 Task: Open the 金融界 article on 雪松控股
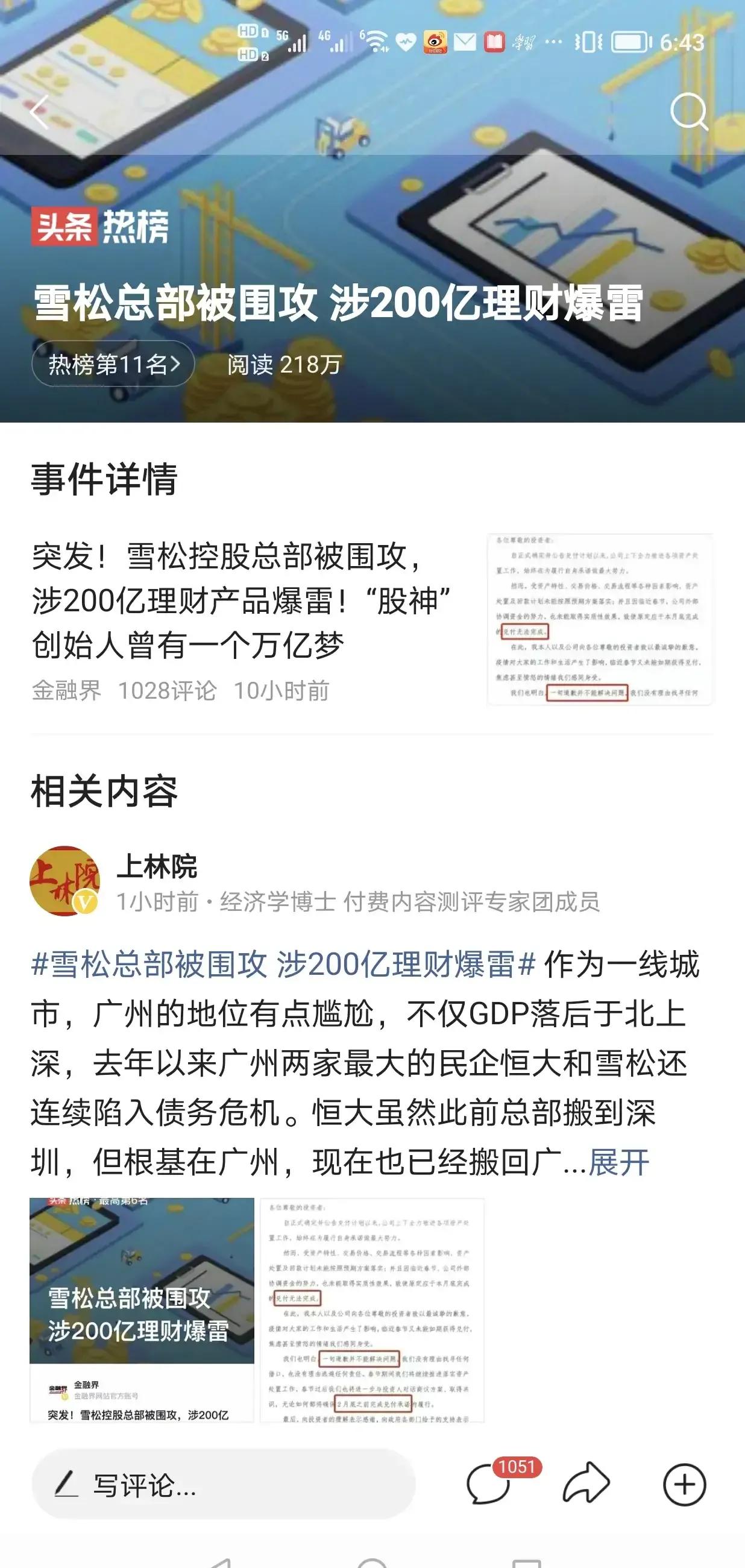pos(244,600)
